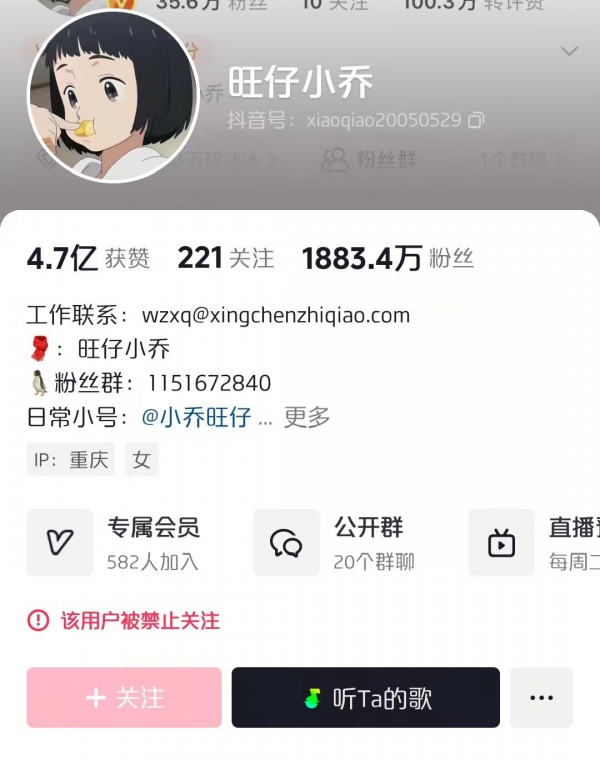600x760 pixels.
Task: Follow with the pink 关注 button
Action: (124, 697)
